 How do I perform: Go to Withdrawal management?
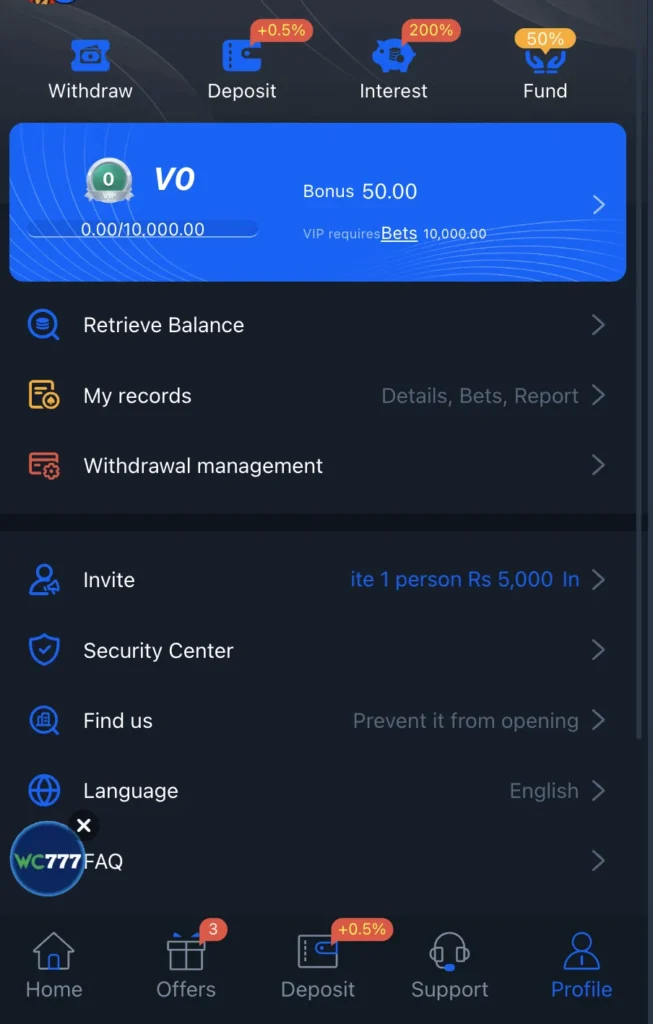tap(318, 466)
